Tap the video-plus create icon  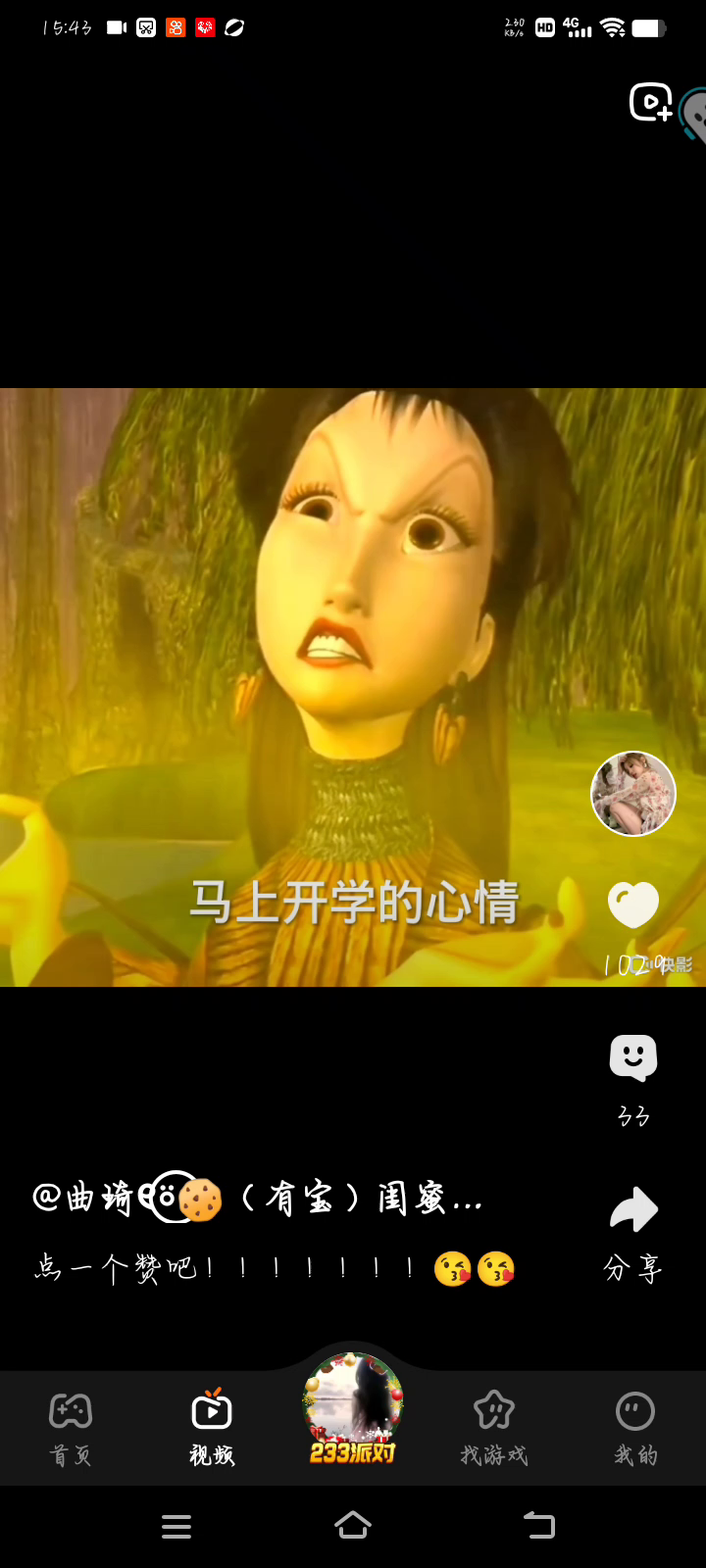[651, 103]
